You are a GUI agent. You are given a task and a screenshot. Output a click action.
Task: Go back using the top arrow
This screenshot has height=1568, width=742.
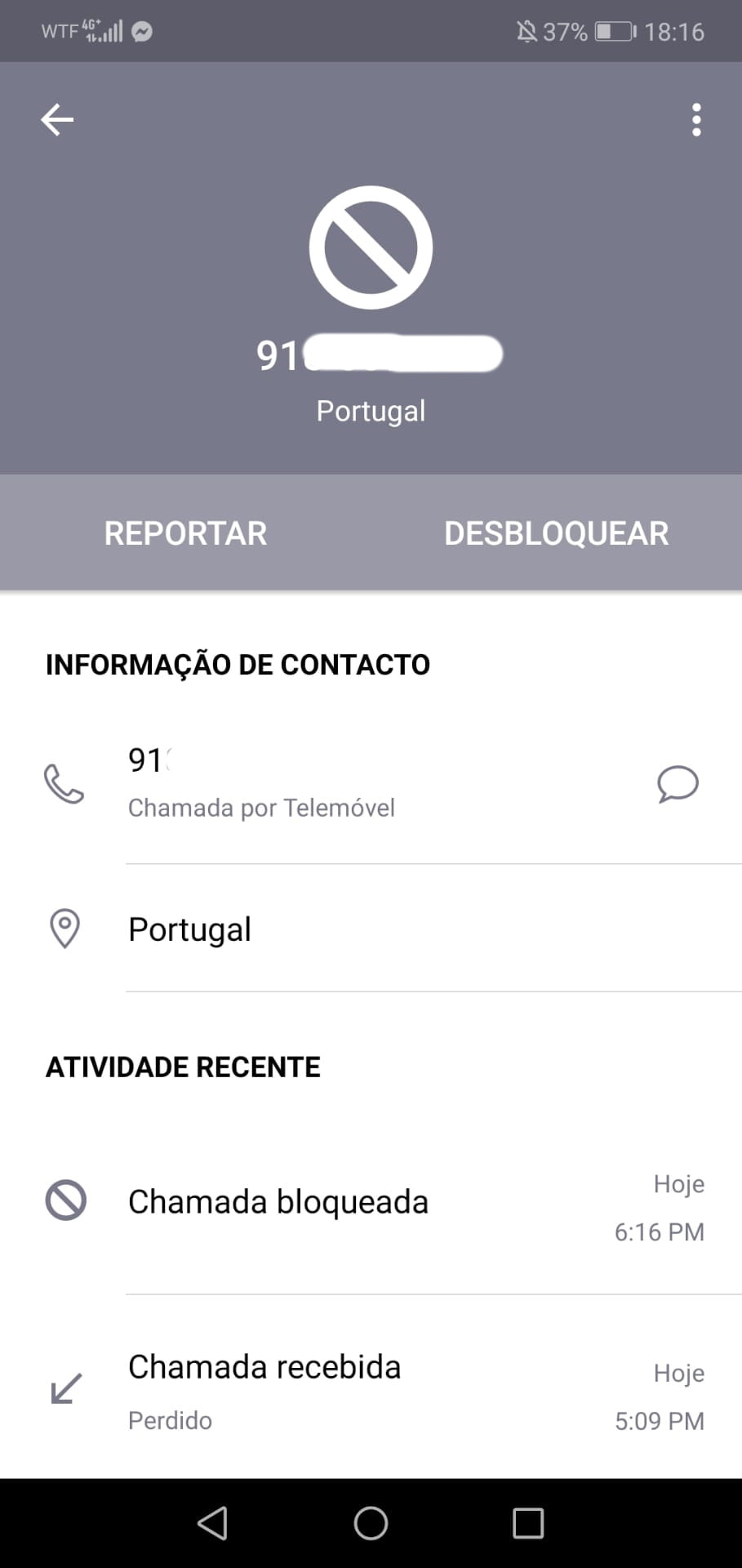(x=57, y=120)
